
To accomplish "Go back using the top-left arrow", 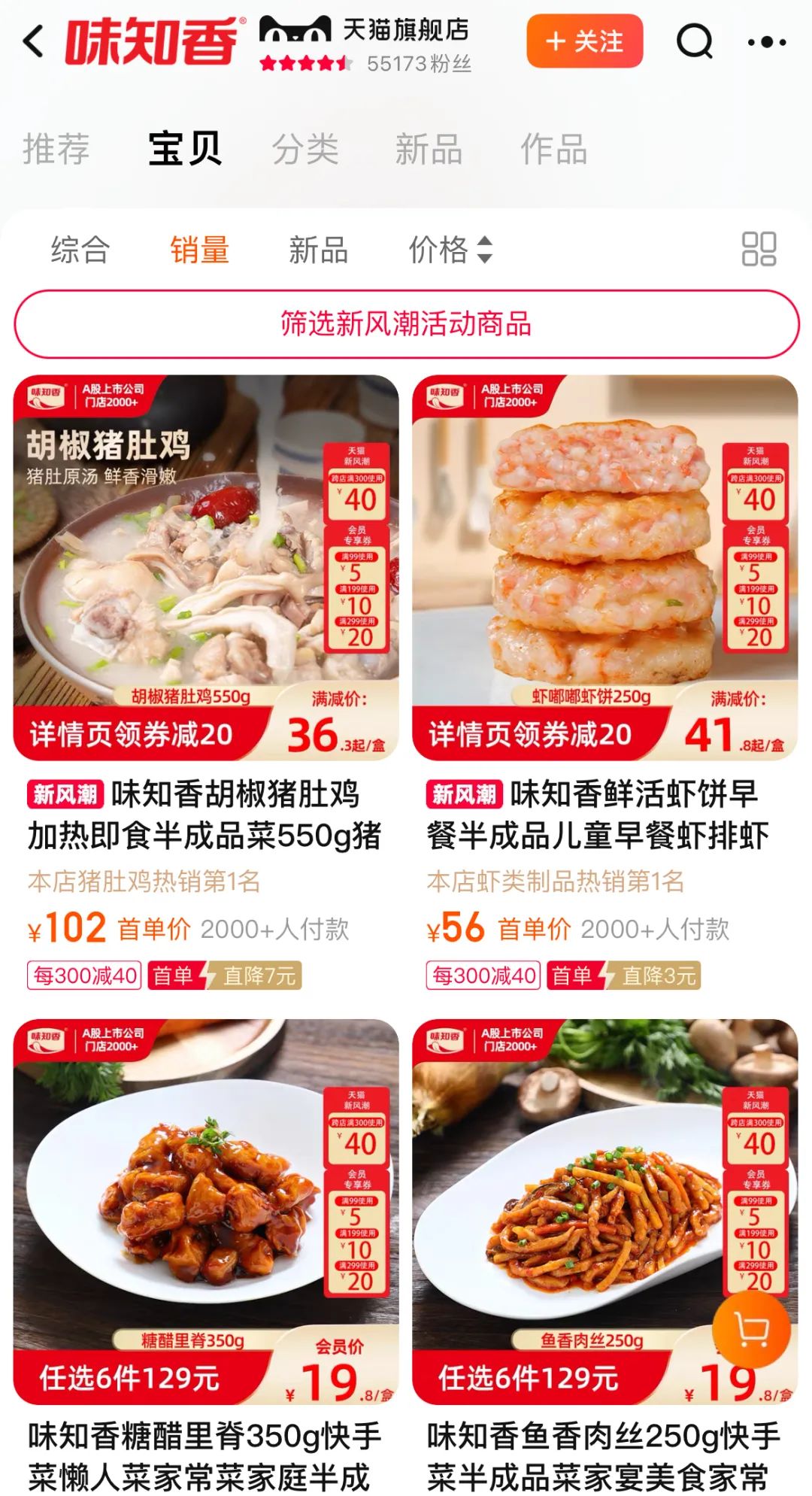I will (x=33, y=41).
